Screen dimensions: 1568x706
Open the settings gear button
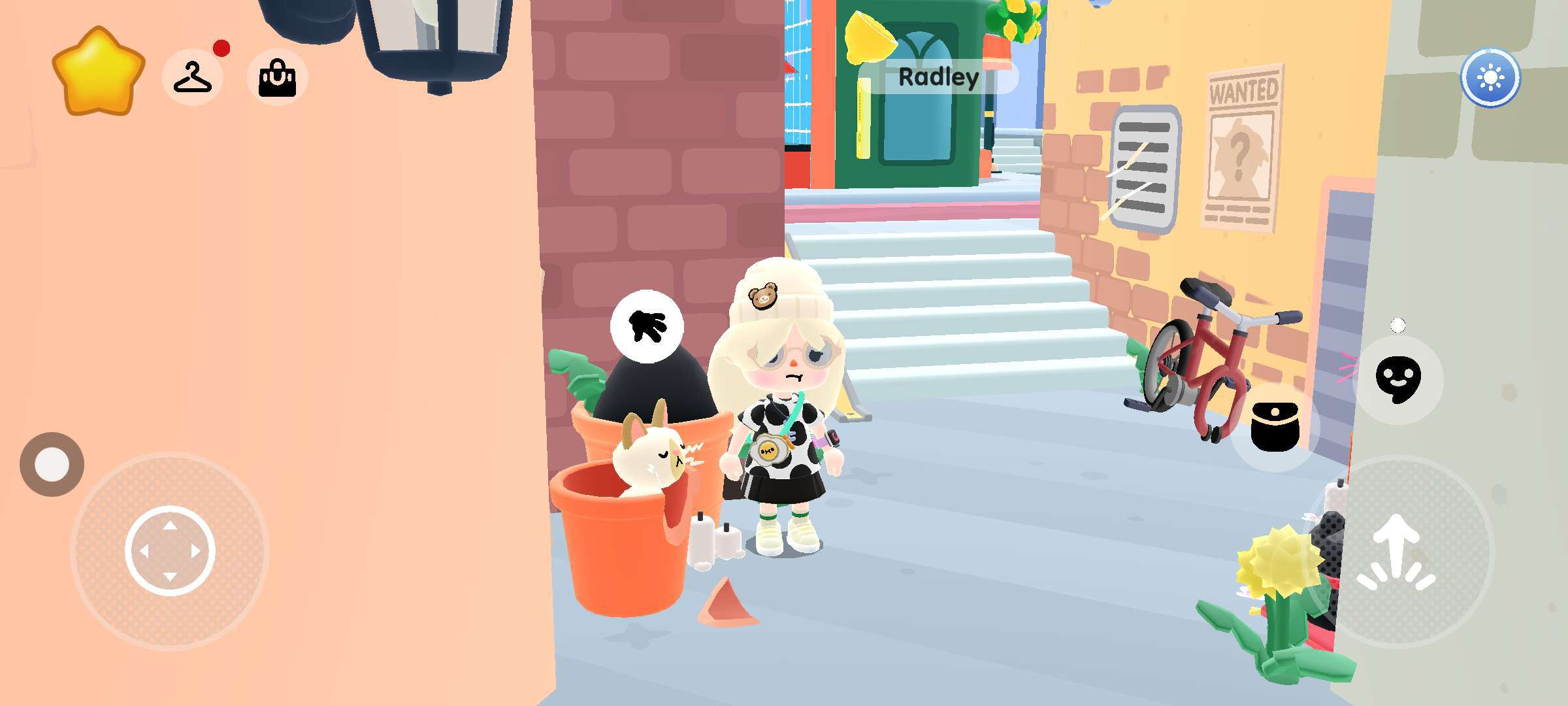[x=1490, y=78]
